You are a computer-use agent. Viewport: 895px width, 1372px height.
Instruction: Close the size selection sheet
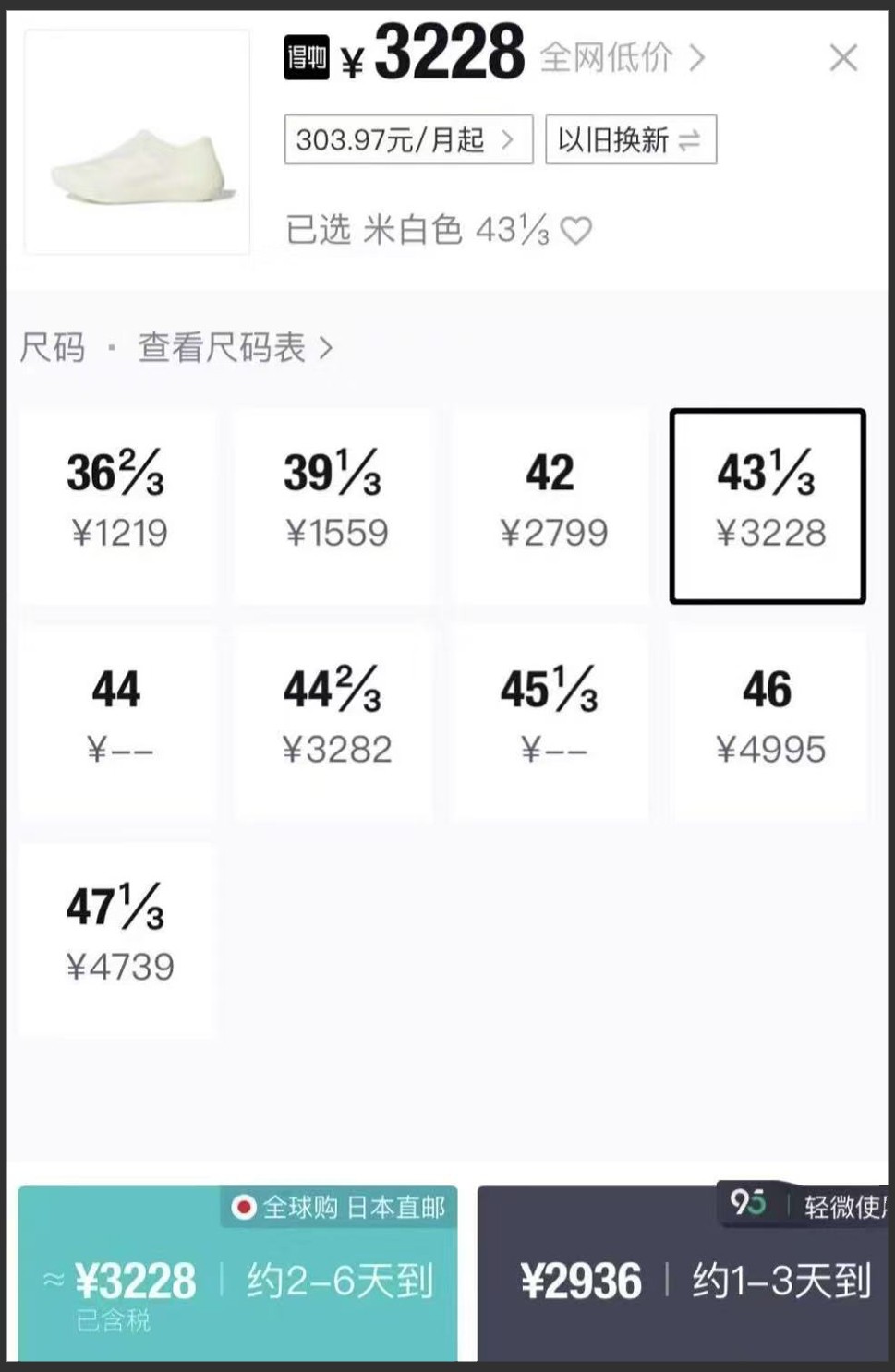[842, 58]
